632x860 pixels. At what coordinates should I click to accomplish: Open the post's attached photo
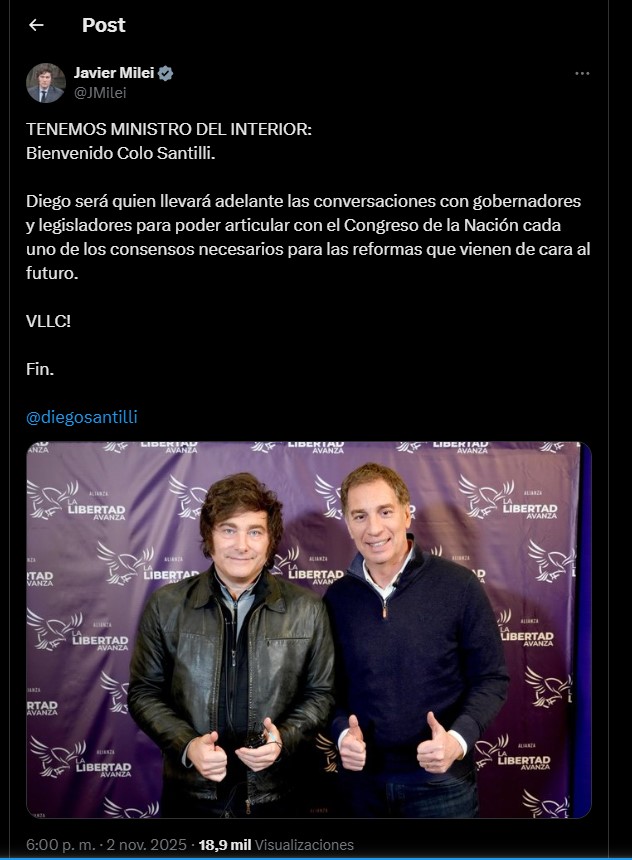point(308,630)
